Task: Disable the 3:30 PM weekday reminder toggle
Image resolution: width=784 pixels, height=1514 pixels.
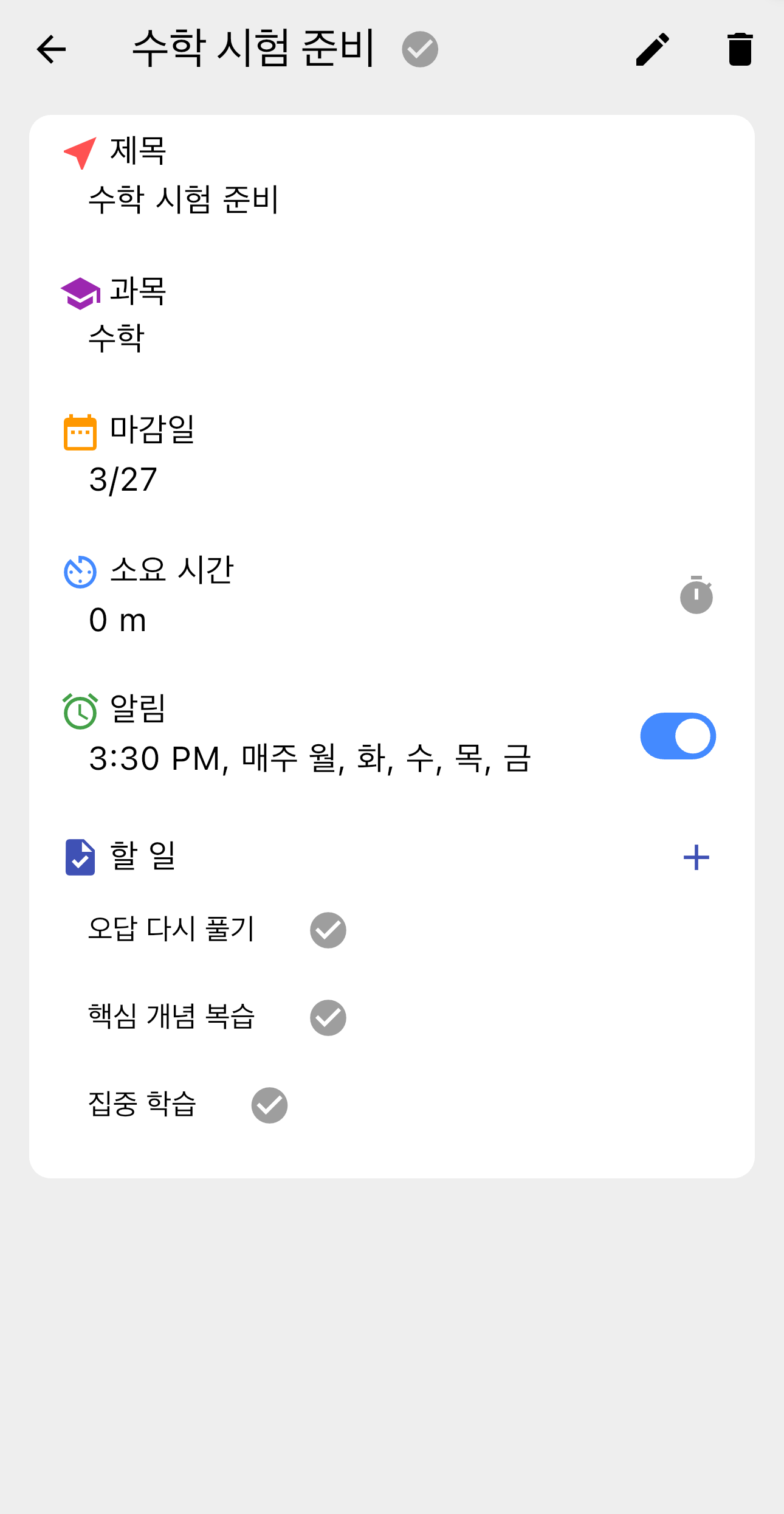Action: click(x=677, y=736)
